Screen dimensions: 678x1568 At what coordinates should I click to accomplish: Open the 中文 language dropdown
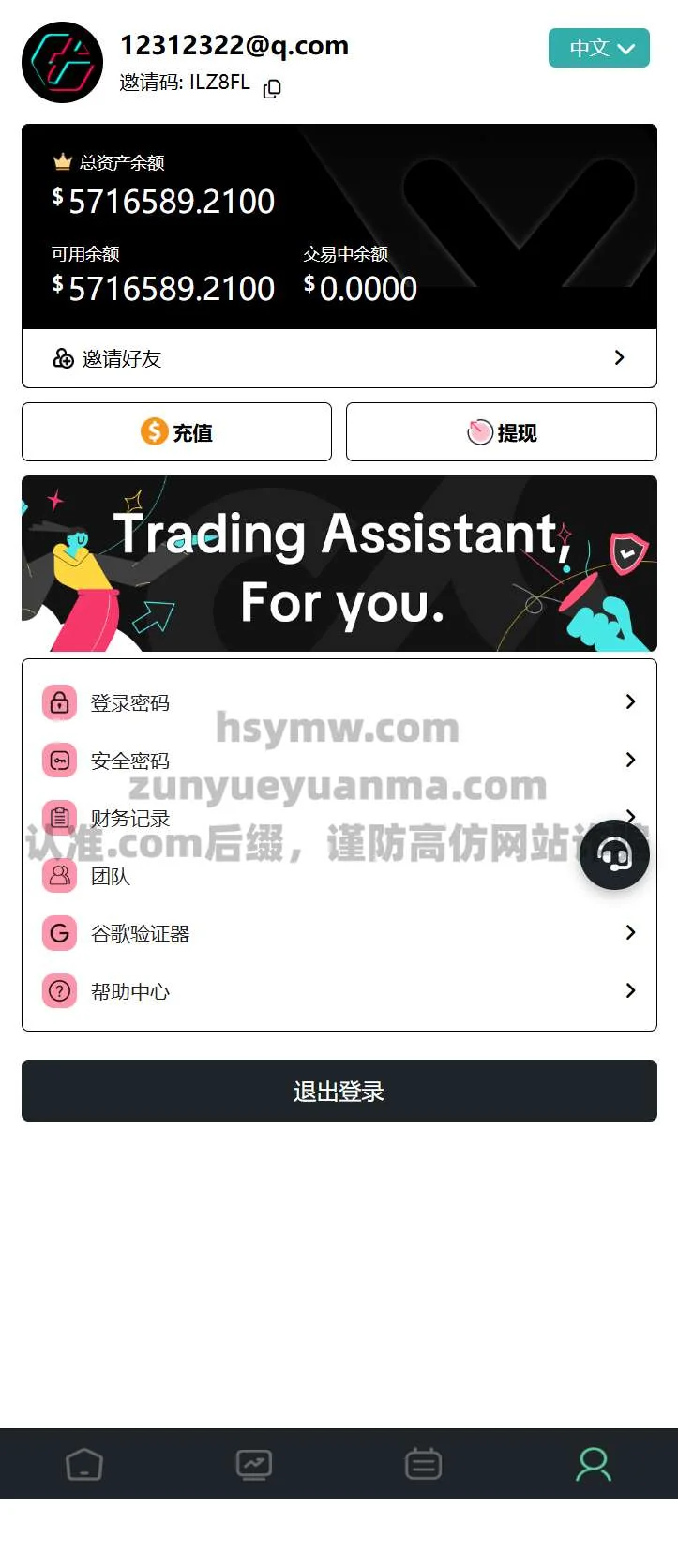(x=598, y=48)
